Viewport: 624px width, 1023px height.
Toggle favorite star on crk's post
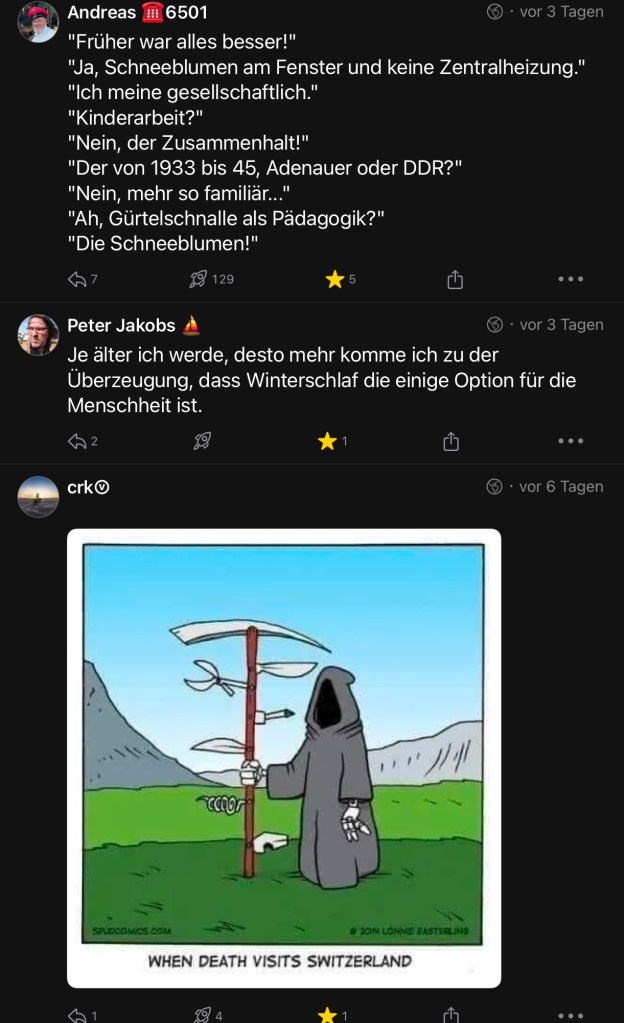[x=327, y=1014]
